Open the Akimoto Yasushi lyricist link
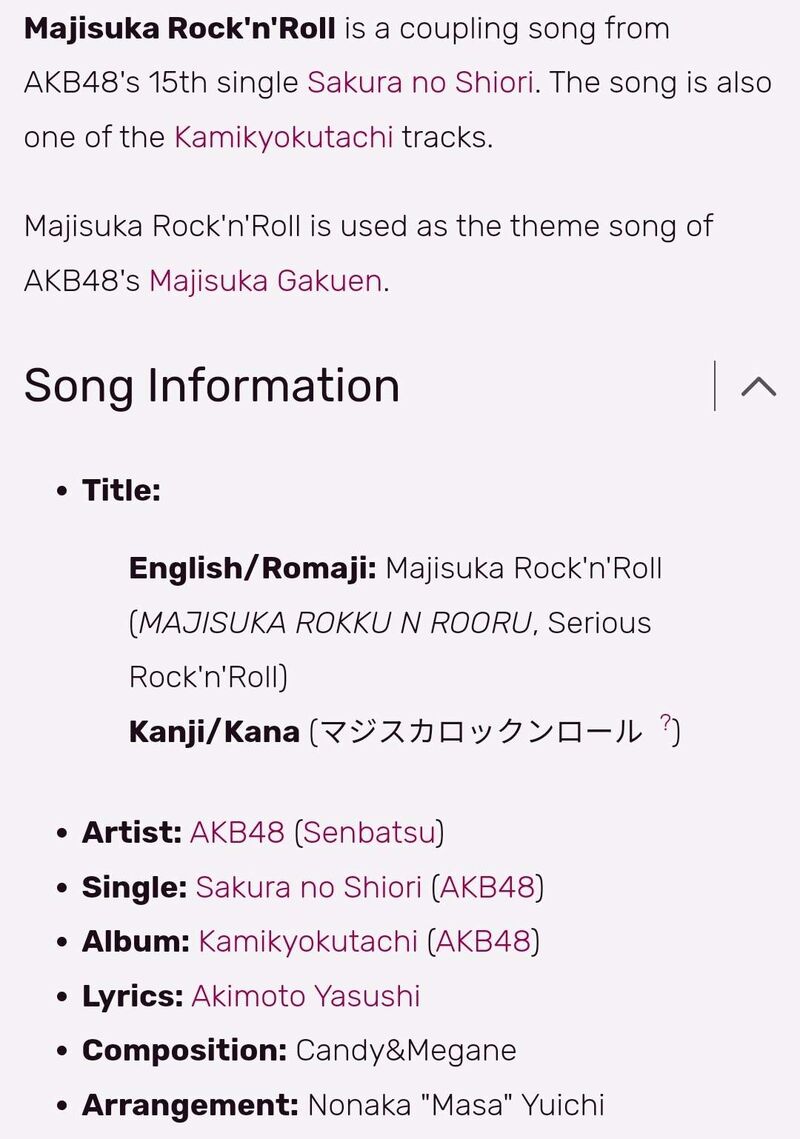The image size is (800, 1139). [x=305, y=996]
